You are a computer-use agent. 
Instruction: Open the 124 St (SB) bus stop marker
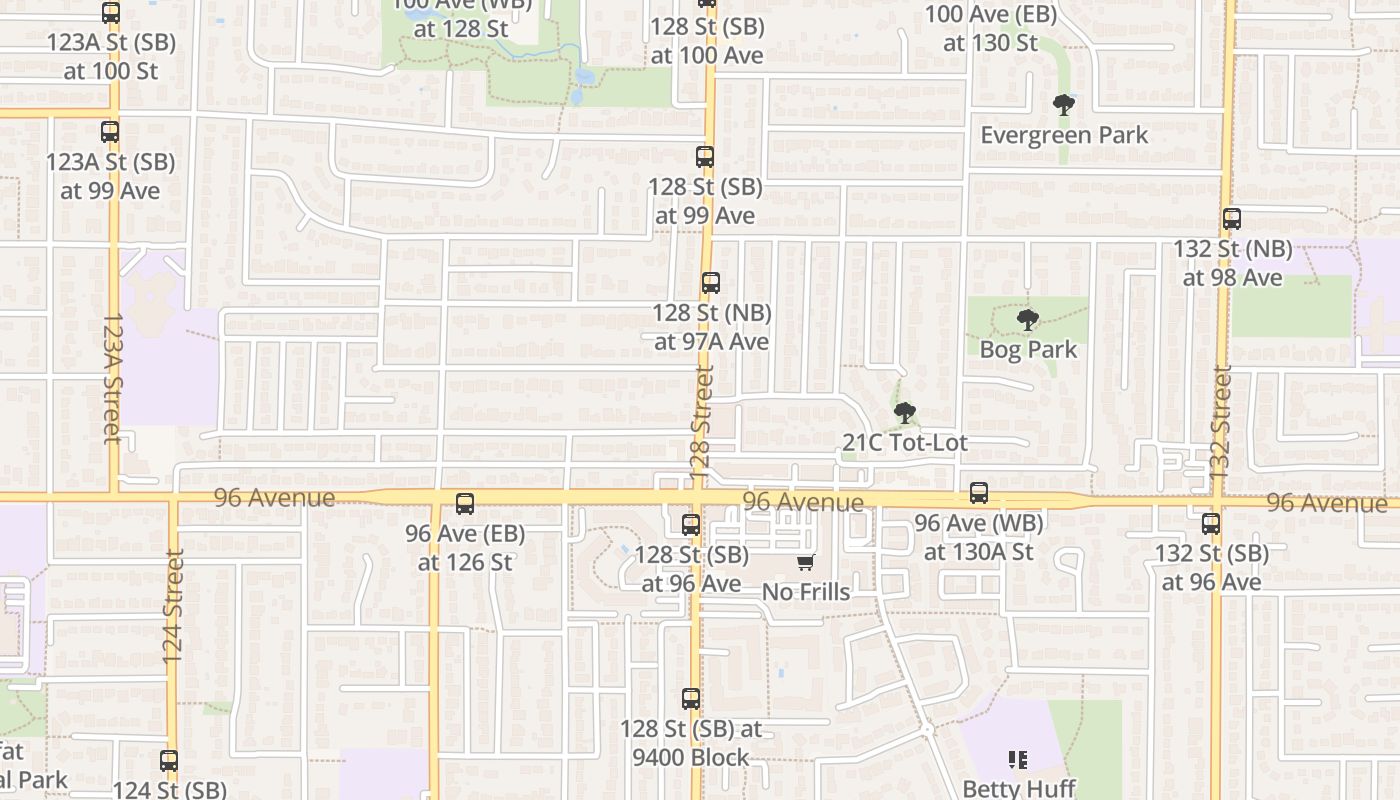pyautogui.click(x=169, y=761)
